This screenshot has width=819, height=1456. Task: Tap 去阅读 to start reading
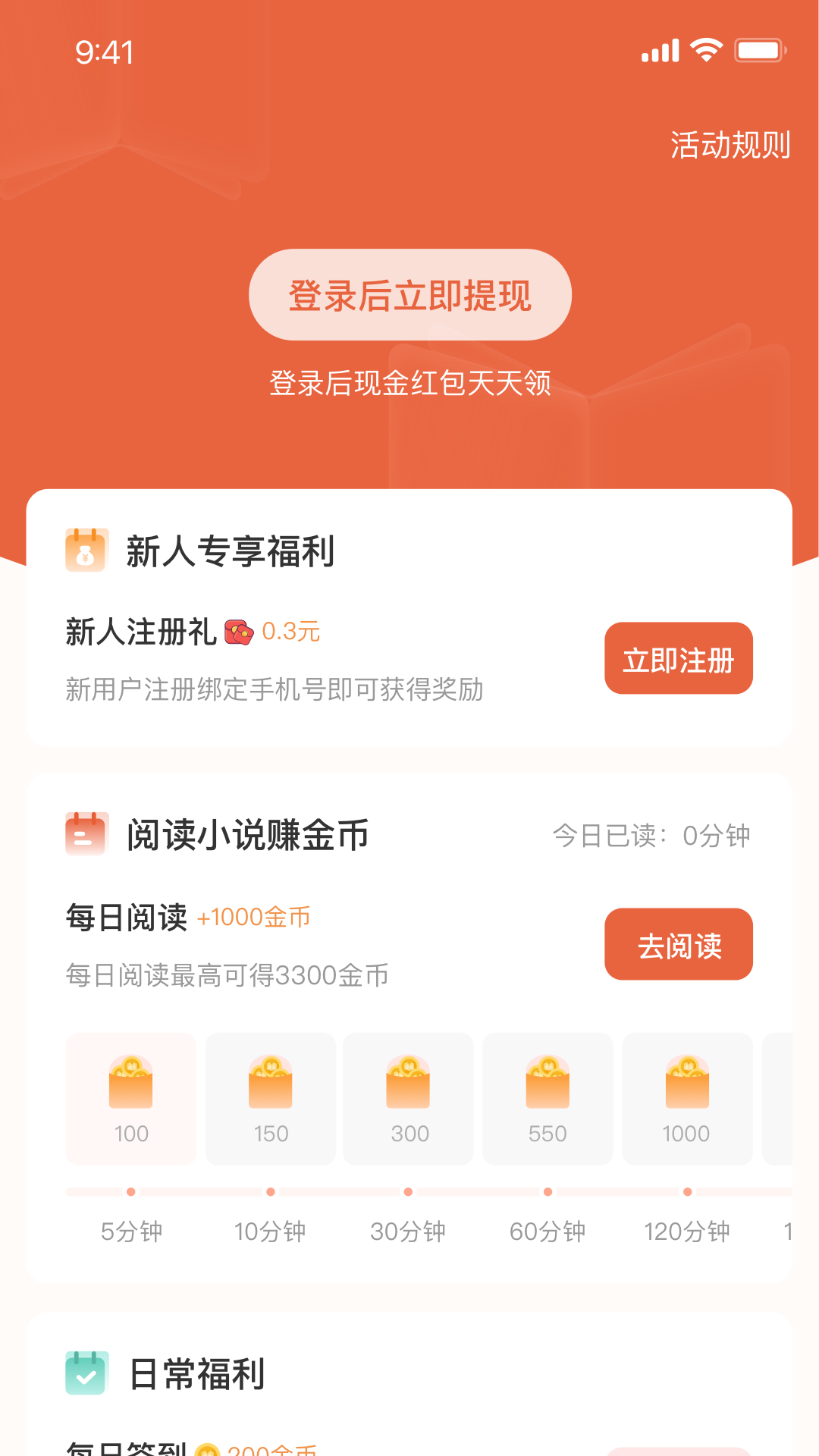click(678, 944)
